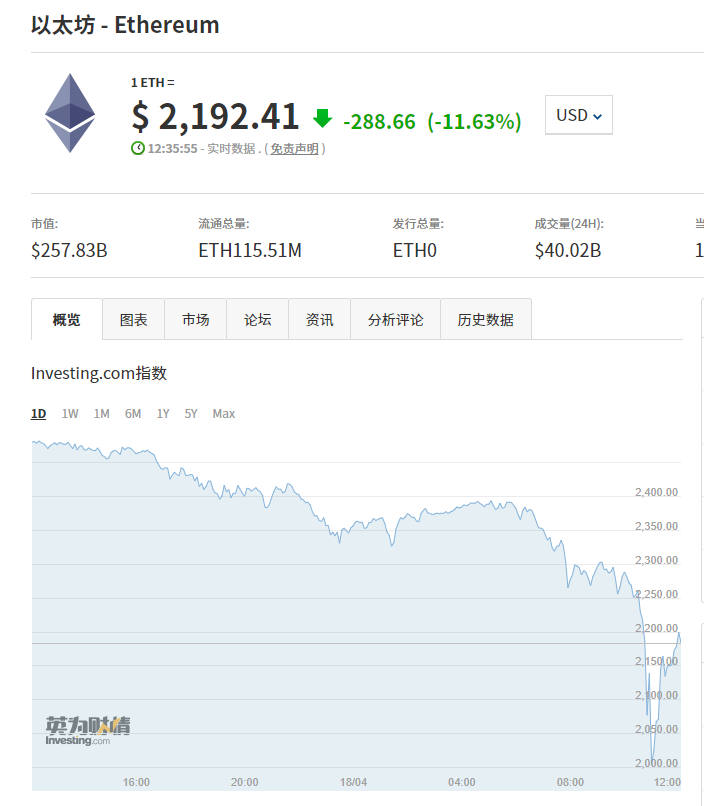Screen dimensions: 704x806
Task: Change chart range to 6M
Action: pyautogui.click(x=133, y=413)
